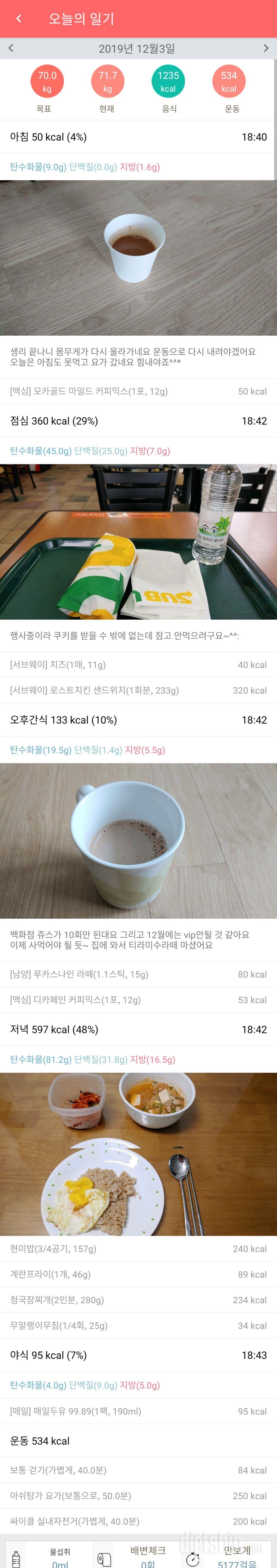Open the 오후간식 latte mug photo
The width and height of the screenshot is (277, 1568).
coord(138,841)
